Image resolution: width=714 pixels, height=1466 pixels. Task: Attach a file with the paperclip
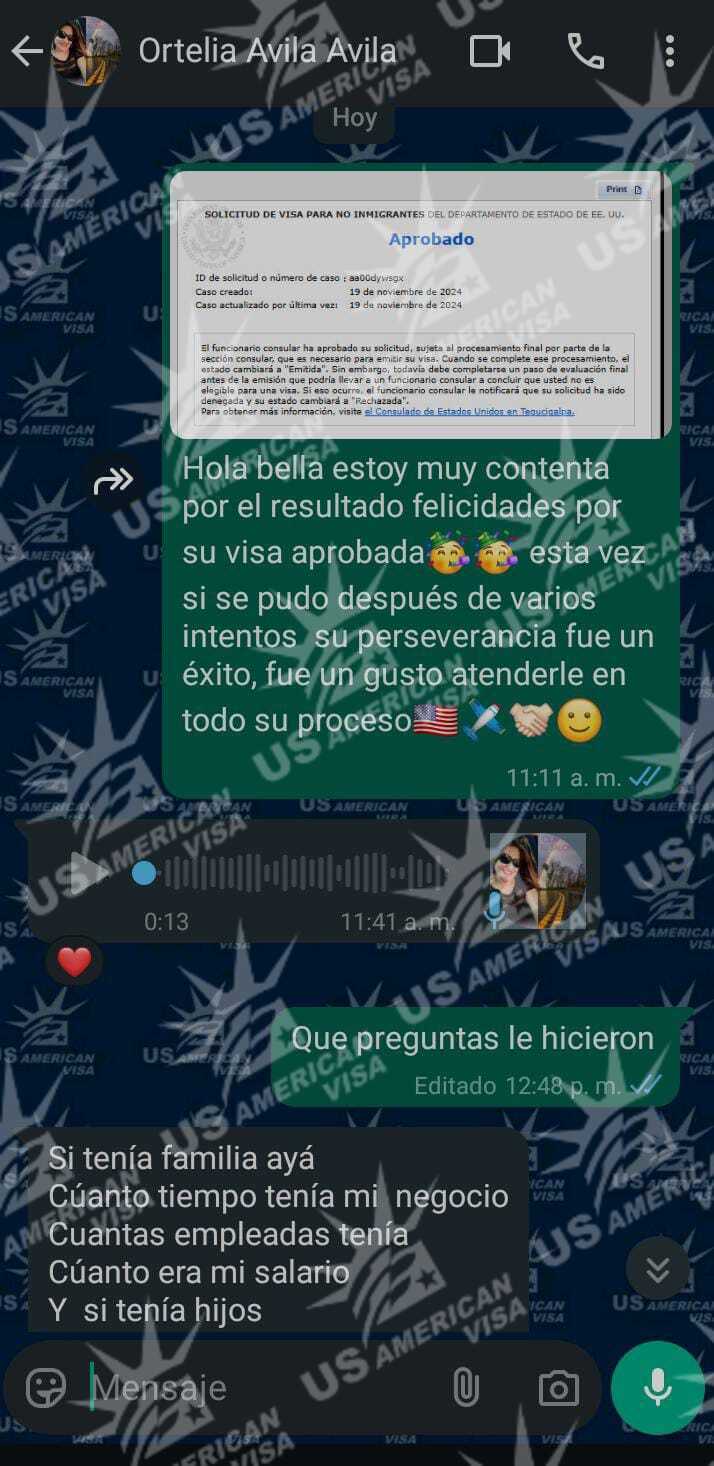pyautogui.click(x=466, y=1388)
